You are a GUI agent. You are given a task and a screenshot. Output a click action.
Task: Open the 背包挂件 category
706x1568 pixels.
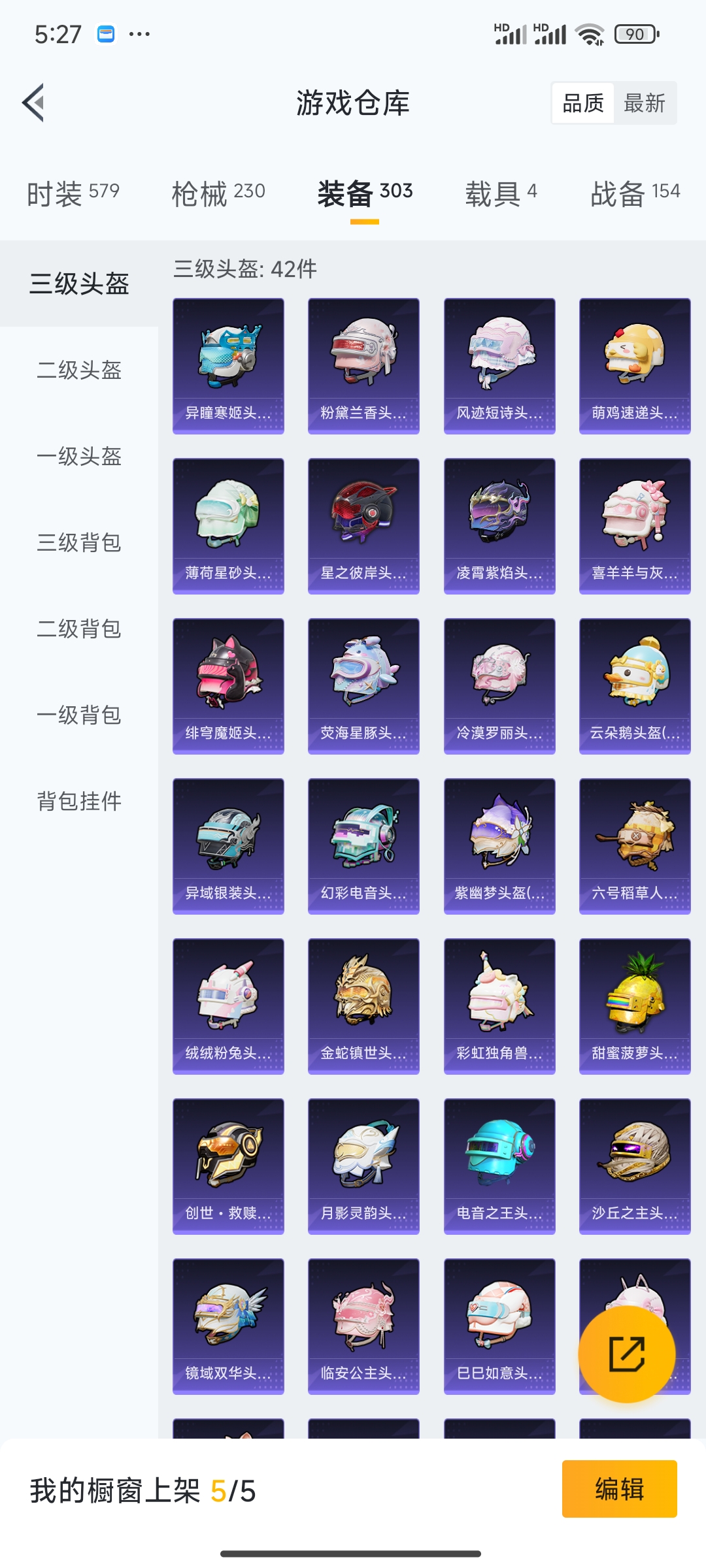78,802
